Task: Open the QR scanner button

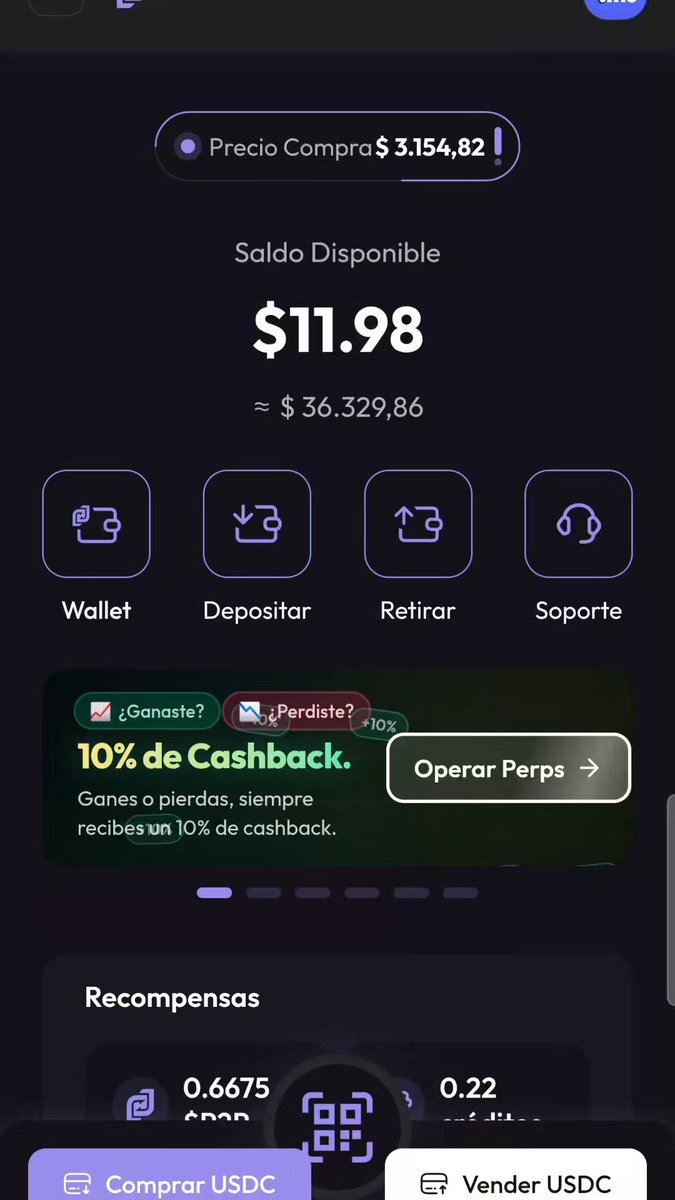Action: (x=337, y=1126)
